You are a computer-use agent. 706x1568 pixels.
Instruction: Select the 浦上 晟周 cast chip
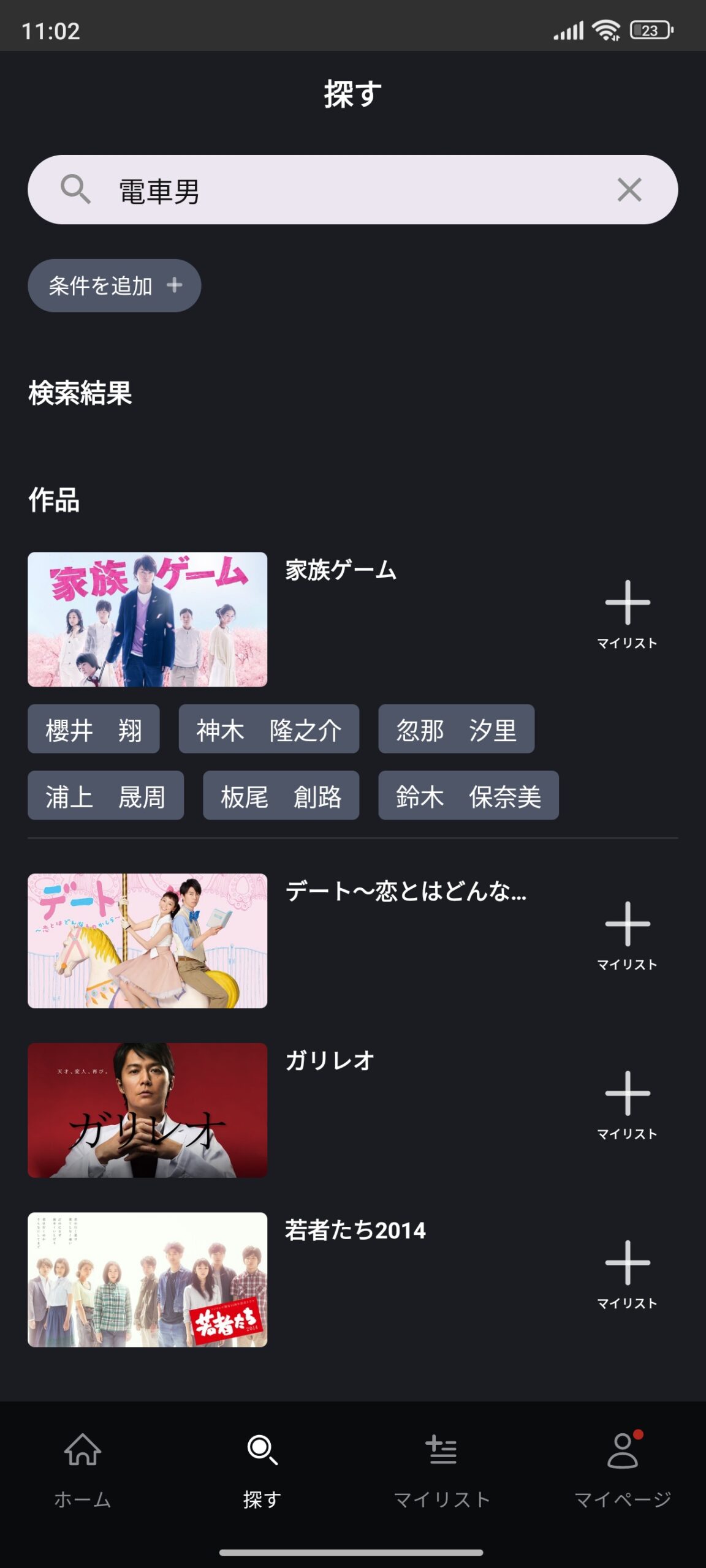point(105,796)
